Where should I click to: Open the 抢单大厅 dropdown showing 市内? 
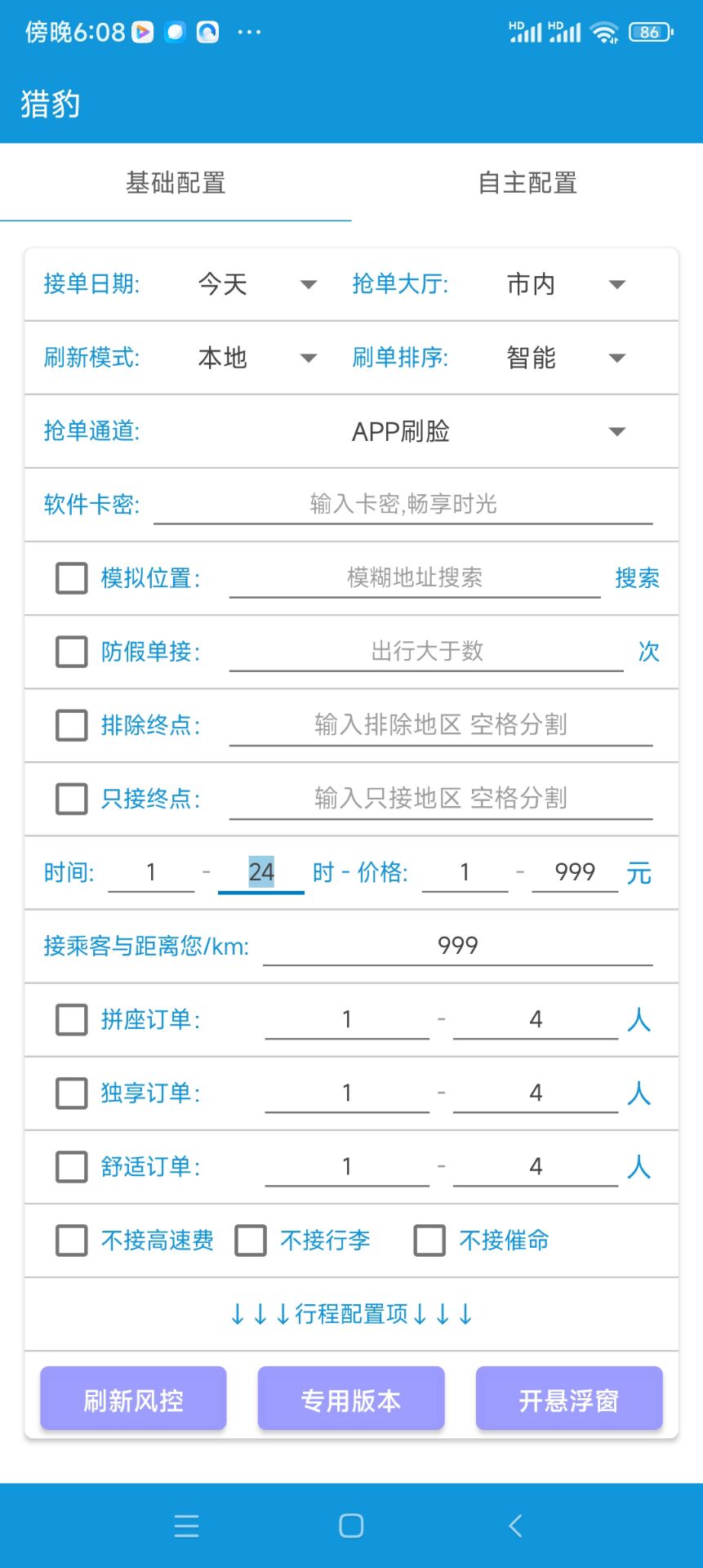pyautogui.click(x=564, y=284)
